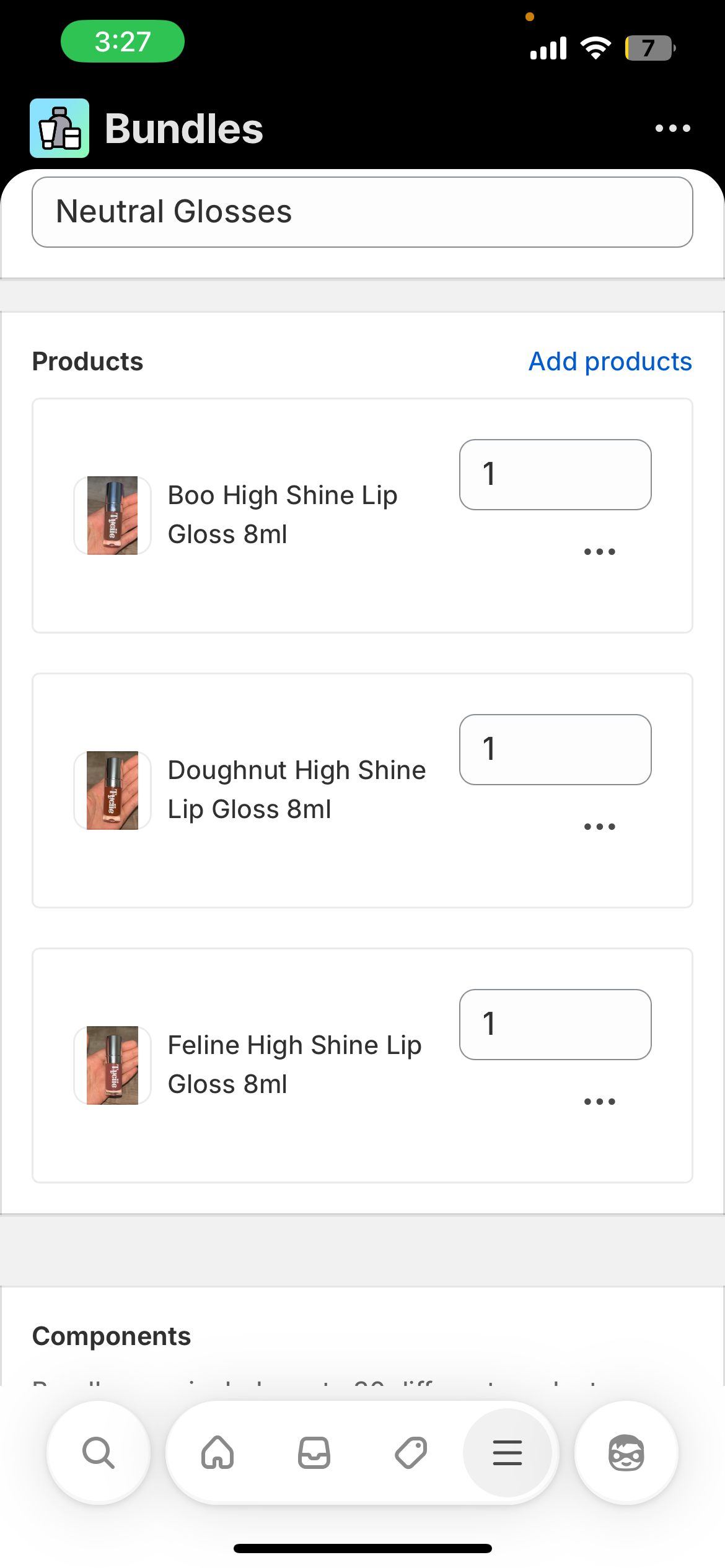Tap the Components section heading

(x=112, y=1335)
